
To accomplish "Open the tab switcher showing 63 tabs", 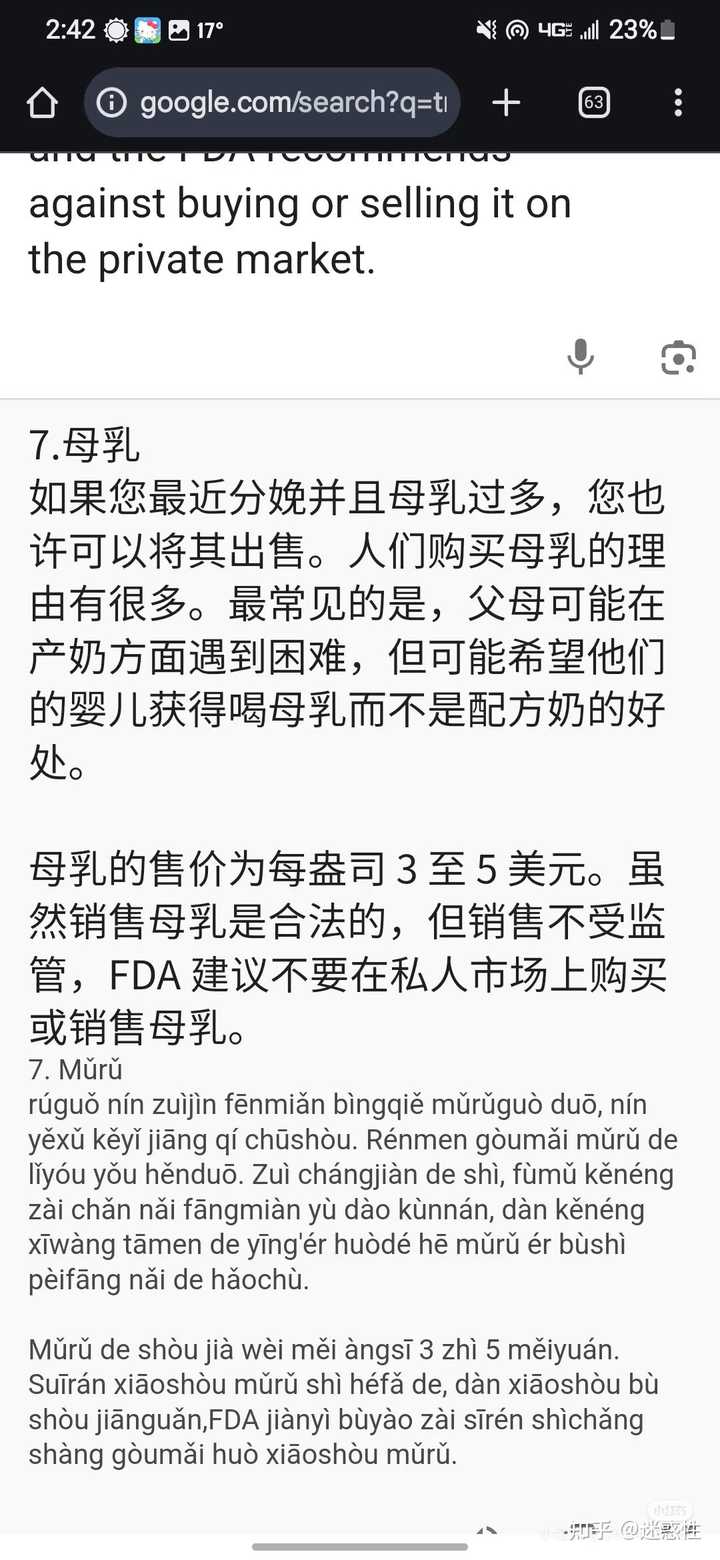I will [593, 102].
